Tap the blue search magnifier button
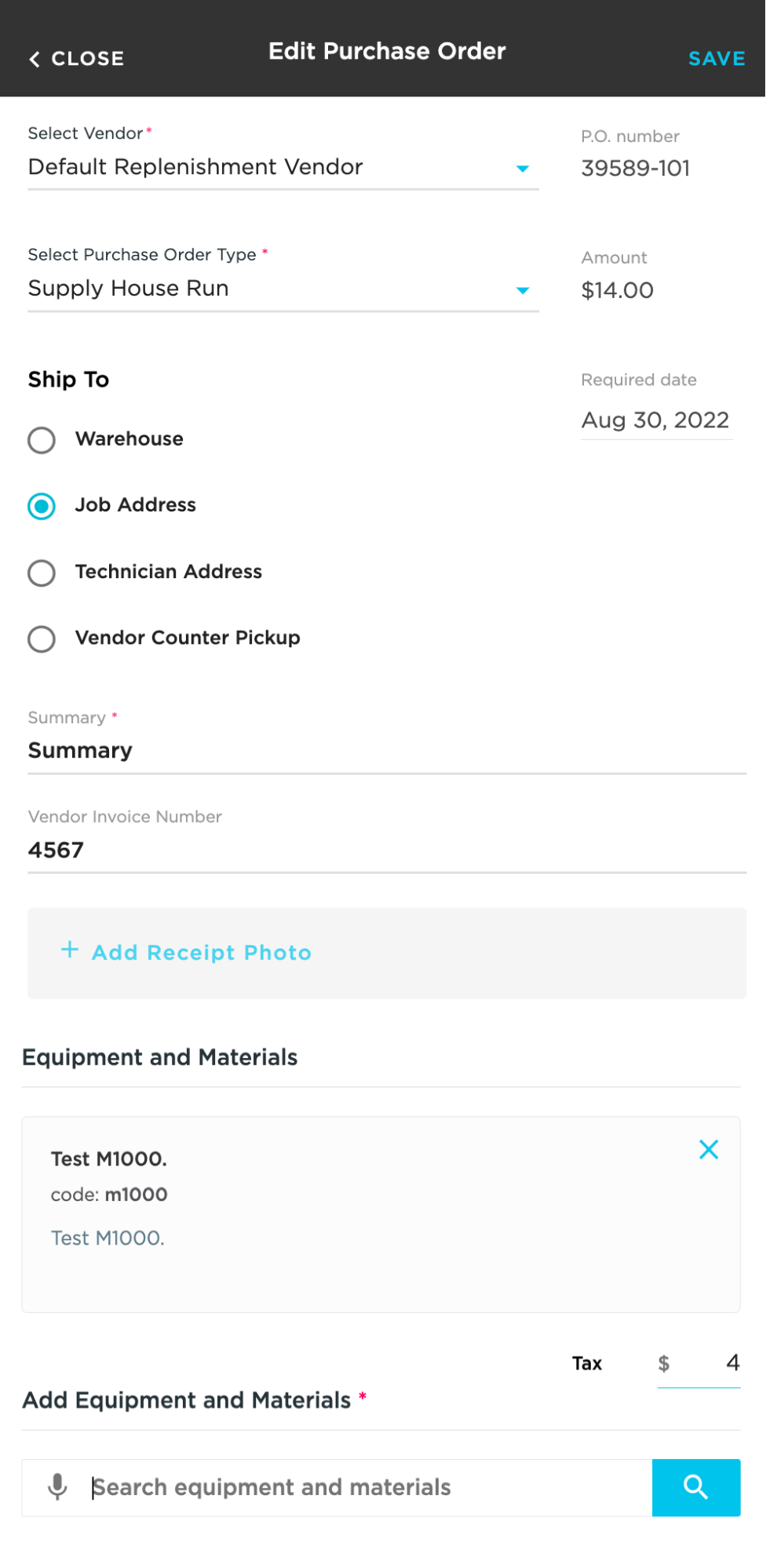766x1568 pixels. [696, 1487]
